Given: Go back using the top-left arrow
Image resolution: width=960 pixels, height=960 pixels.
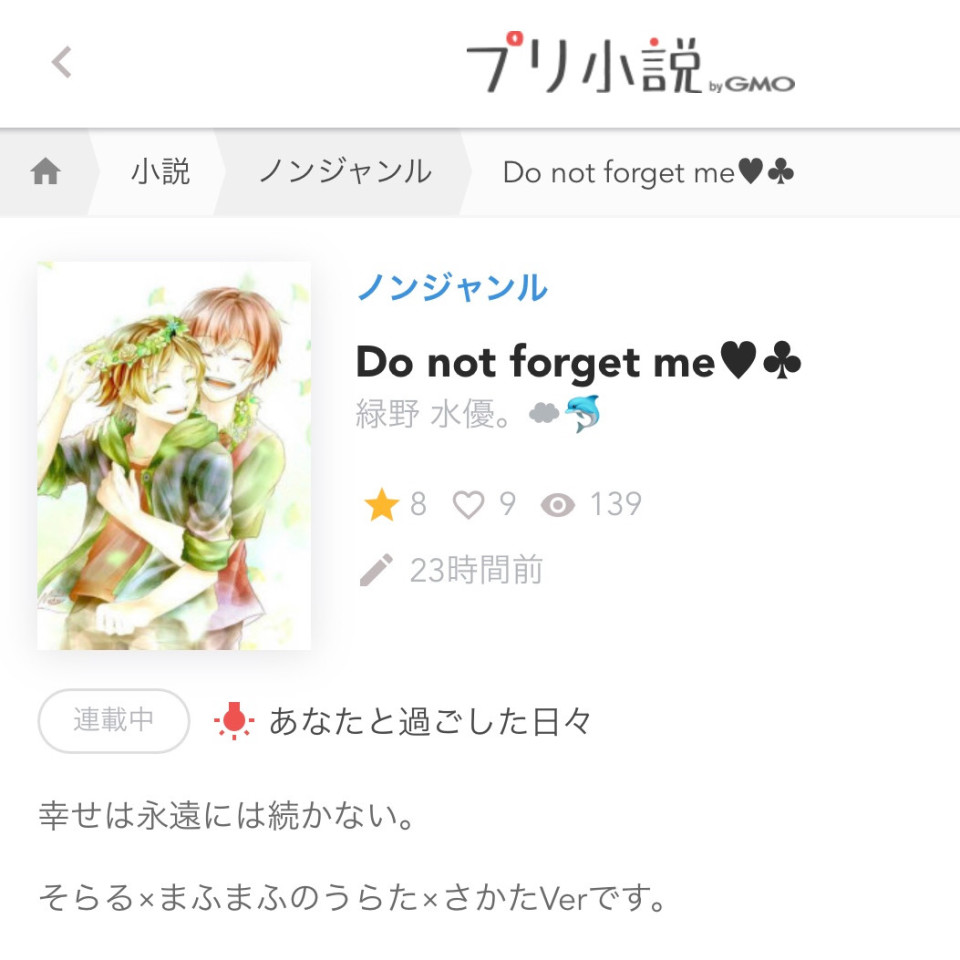Looking at the screenshot, I should (x=62, y=63).
